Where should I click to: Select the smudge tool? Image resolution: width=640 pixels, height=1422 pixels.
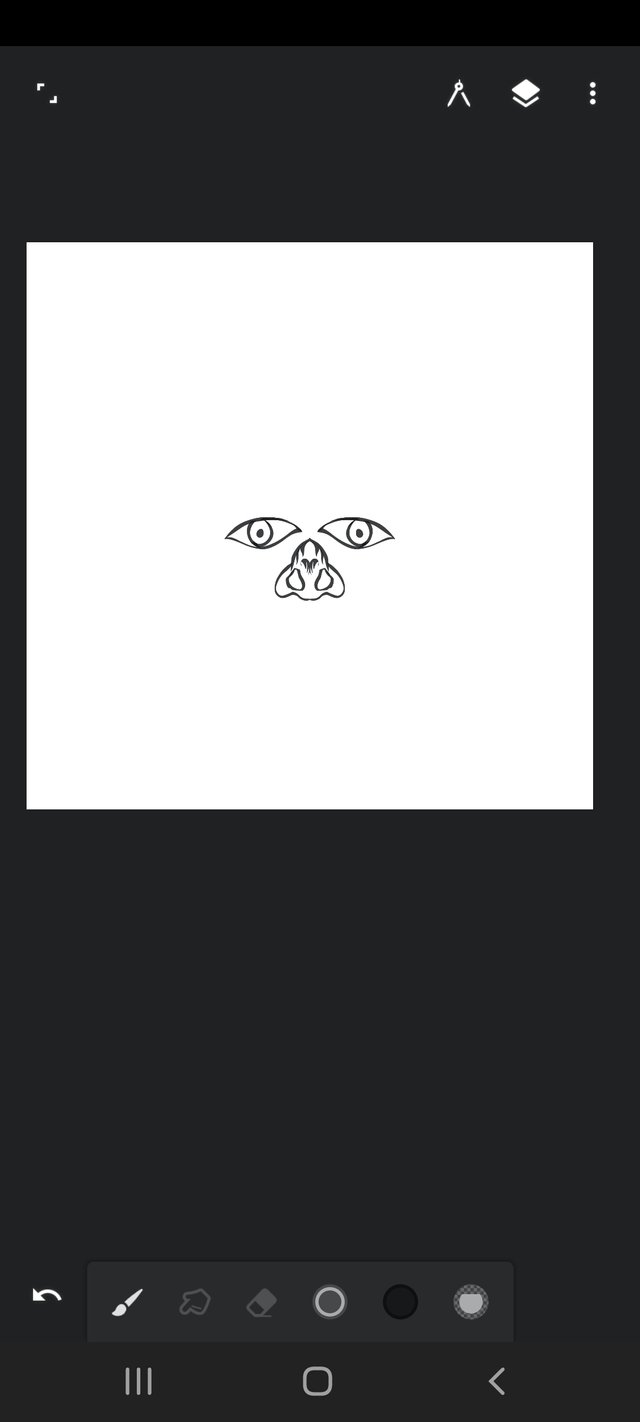point(195,1302)
